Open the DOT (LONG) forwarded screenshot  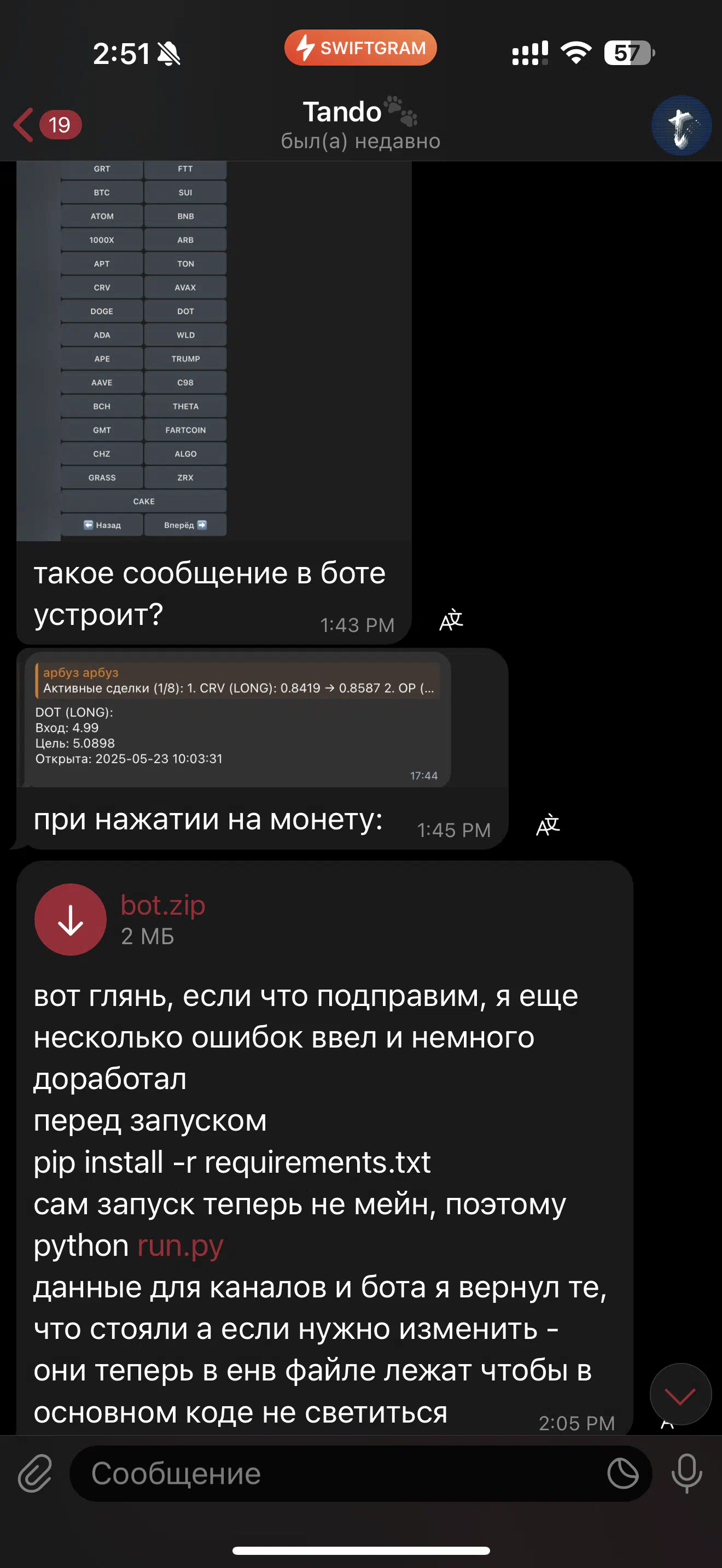237,719
